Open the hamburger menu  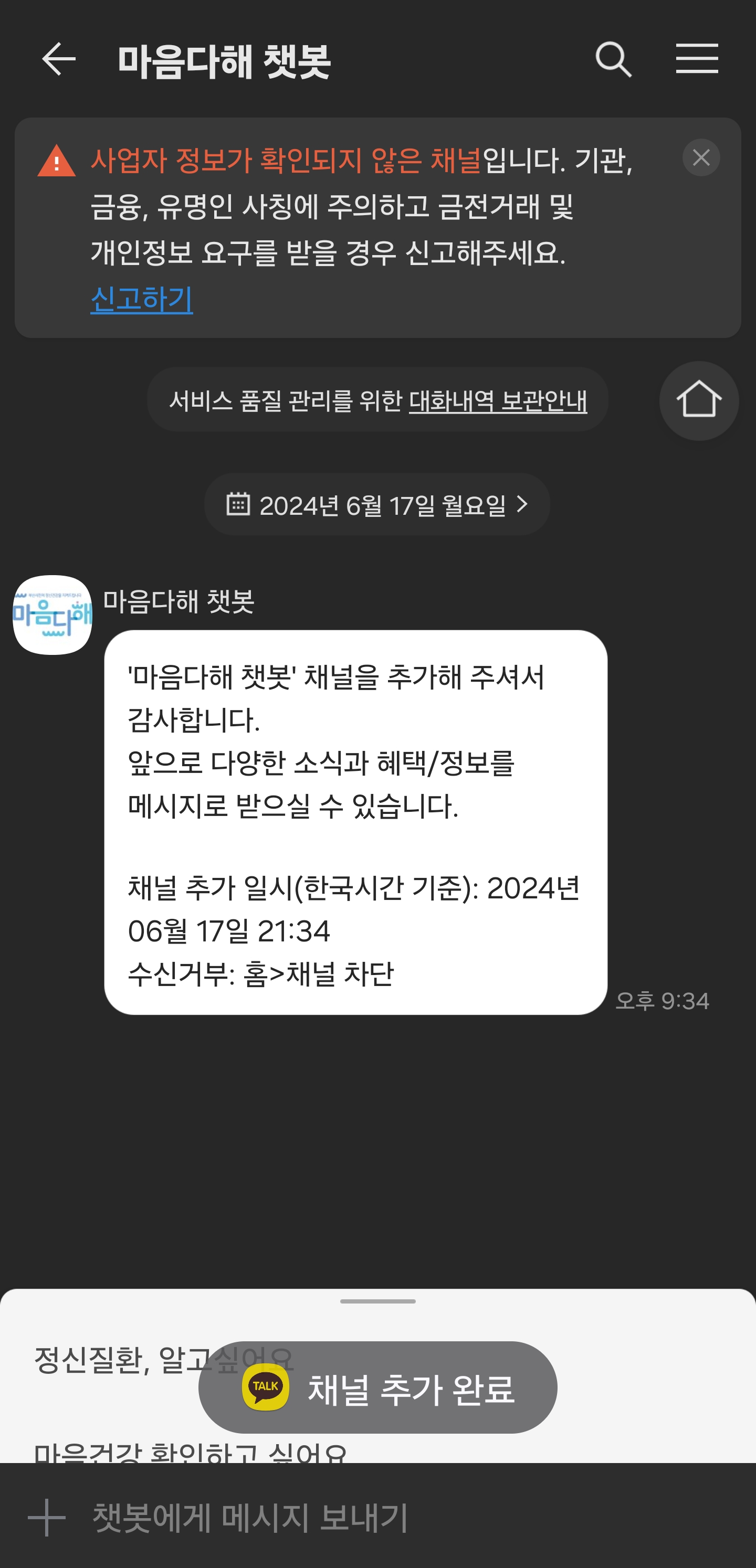tap(697, 59)
